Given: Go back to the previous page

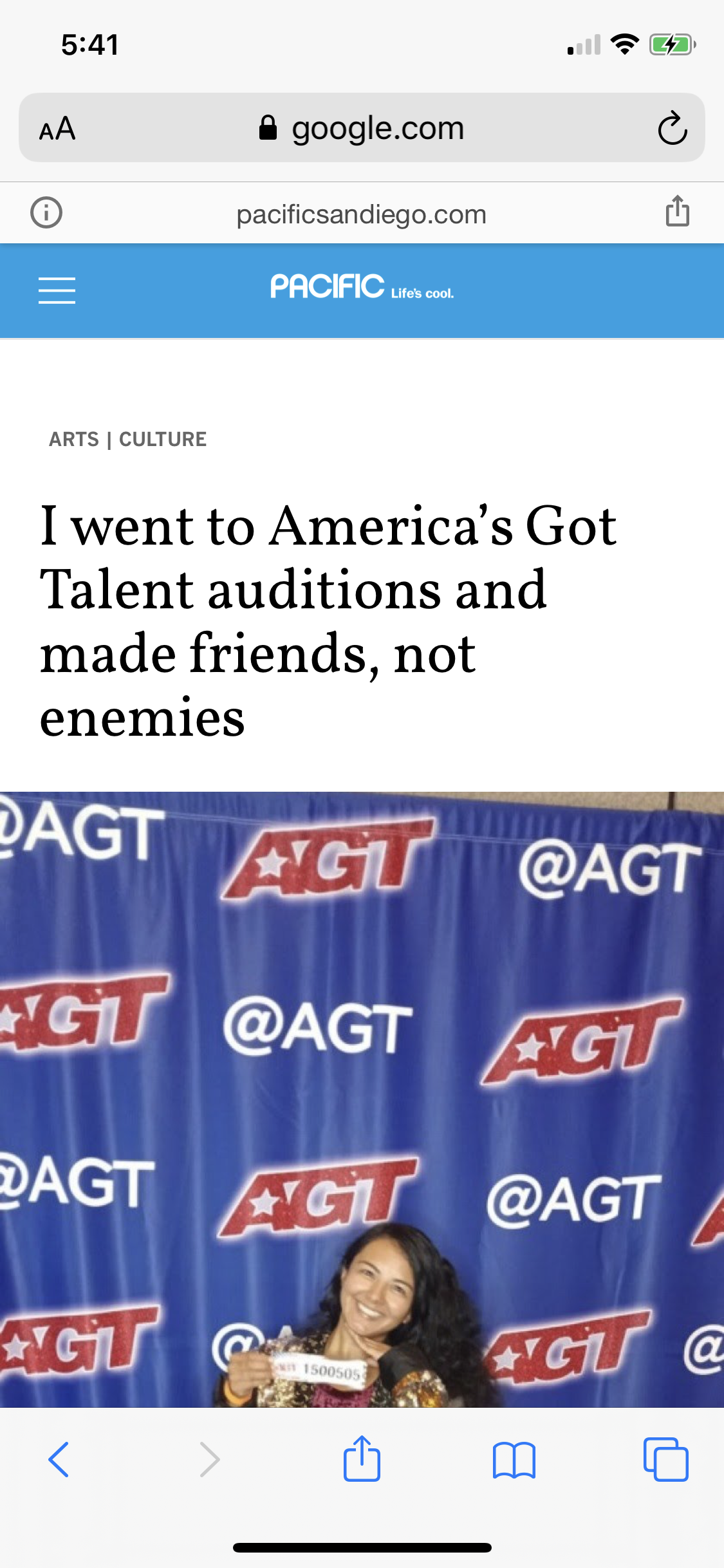Looking at the screenshot, I should [59, 1459].
